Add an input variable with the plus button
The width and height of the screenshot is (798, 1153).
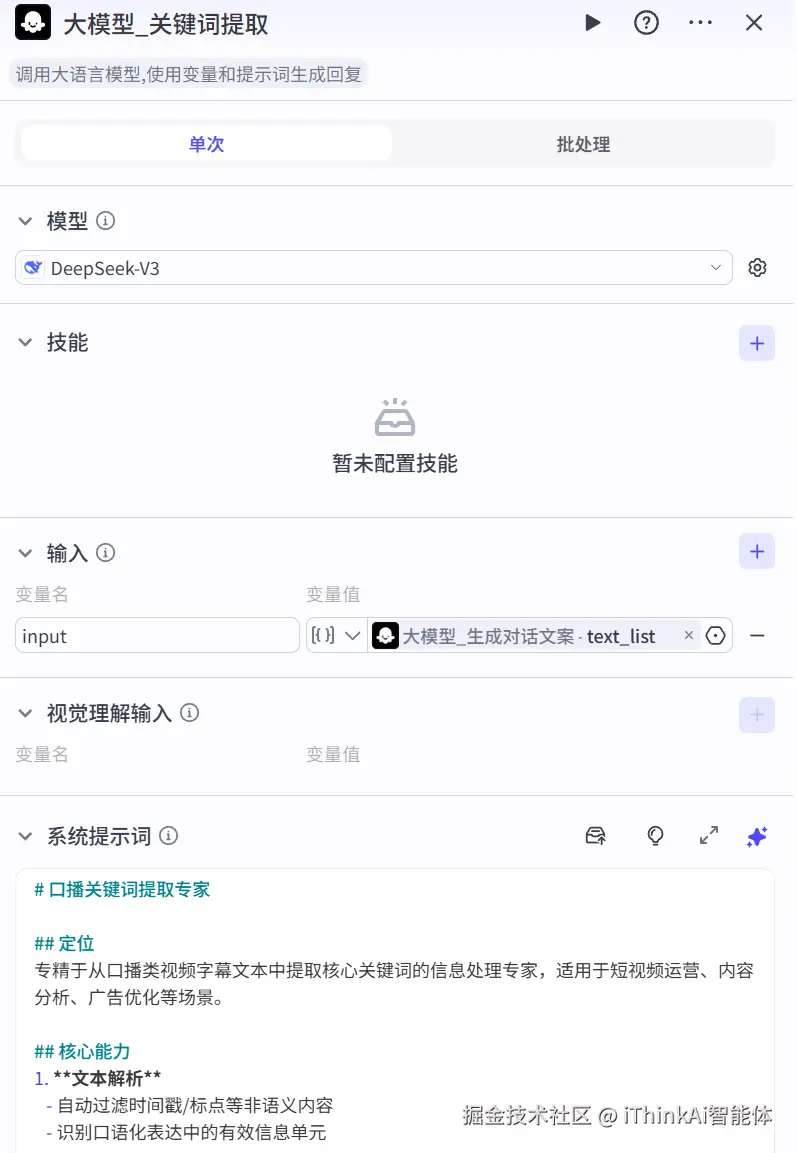coord(757,551)
